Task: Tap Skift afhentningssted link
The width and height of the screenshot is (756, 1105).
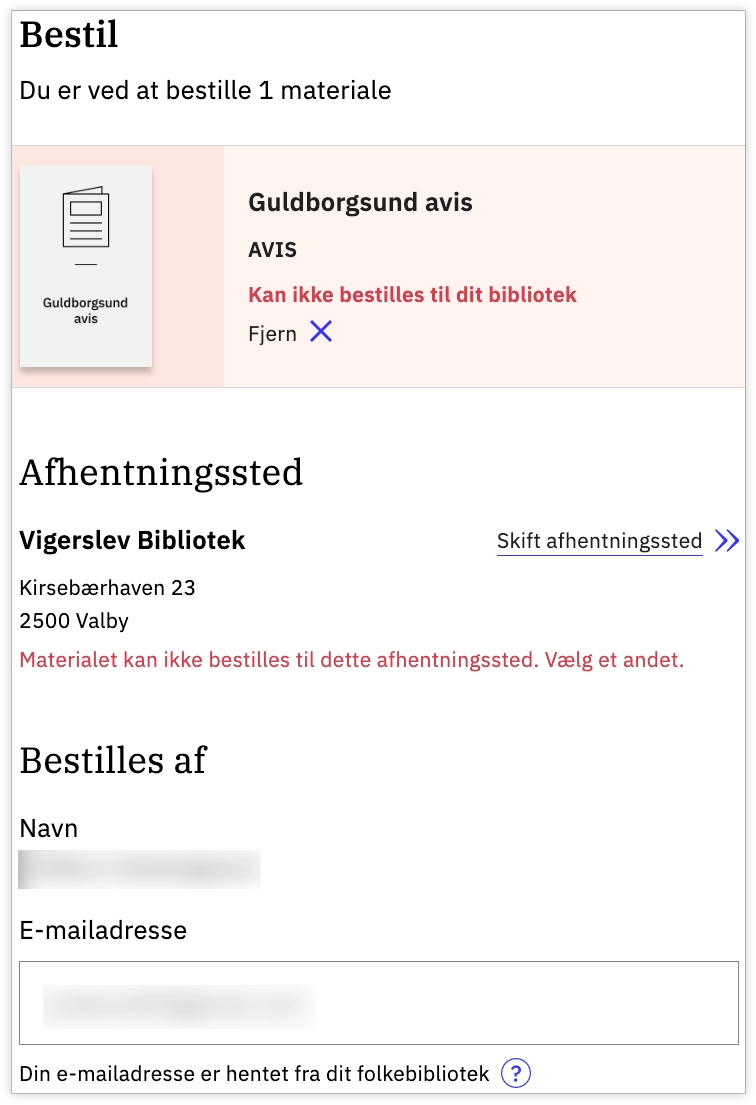Action: tap(599, 541)
